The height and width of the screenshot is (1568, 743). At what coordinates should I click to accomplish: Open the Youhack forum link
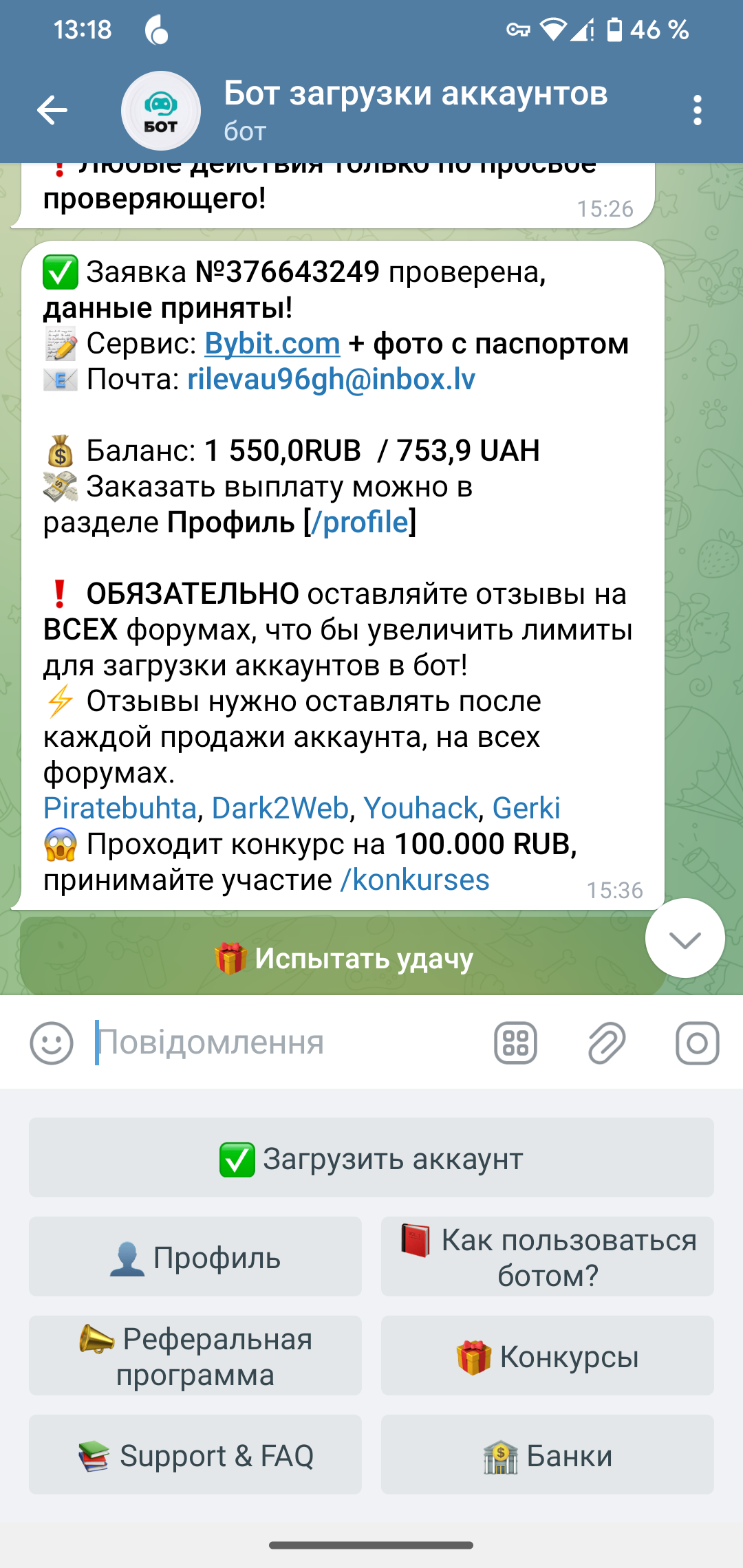(420, 808)
